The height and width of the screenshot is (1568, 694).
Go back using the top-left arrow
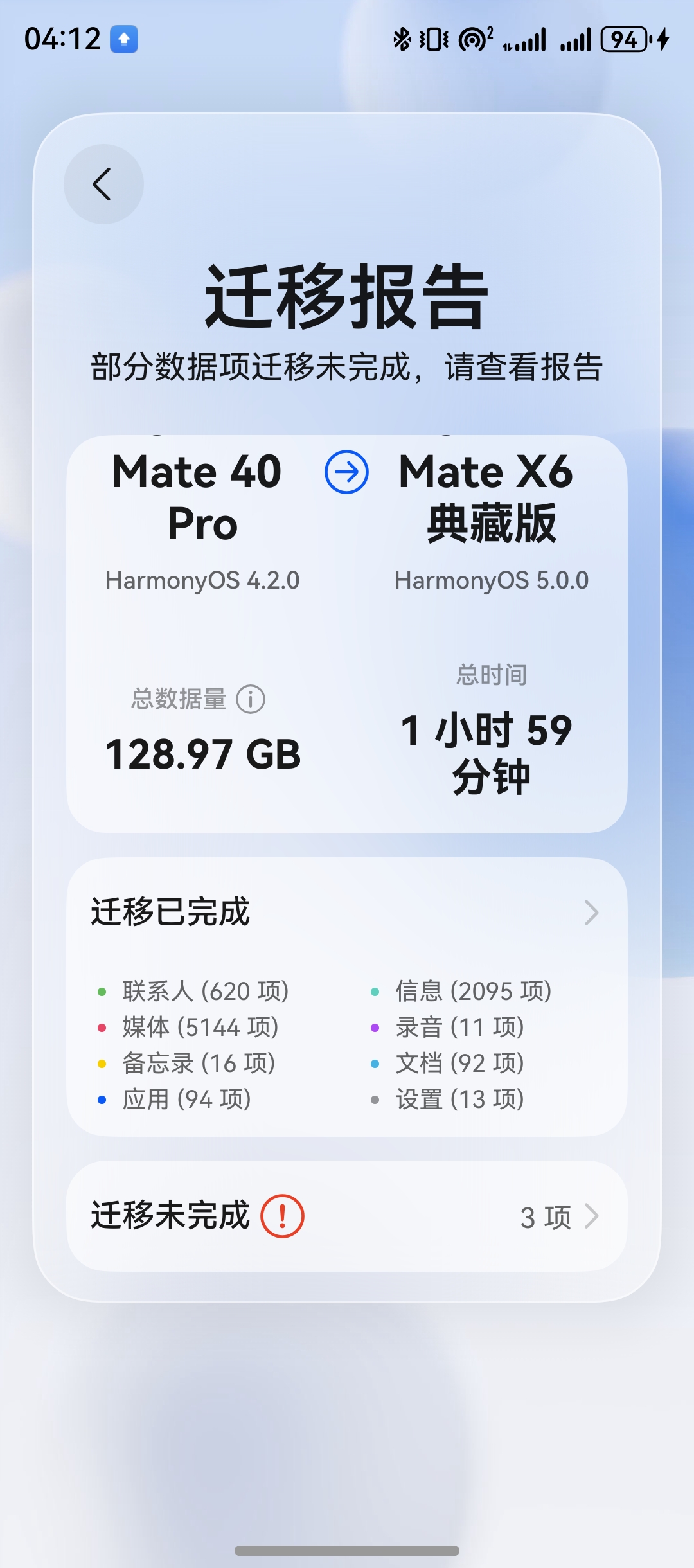tap(103, 184)
